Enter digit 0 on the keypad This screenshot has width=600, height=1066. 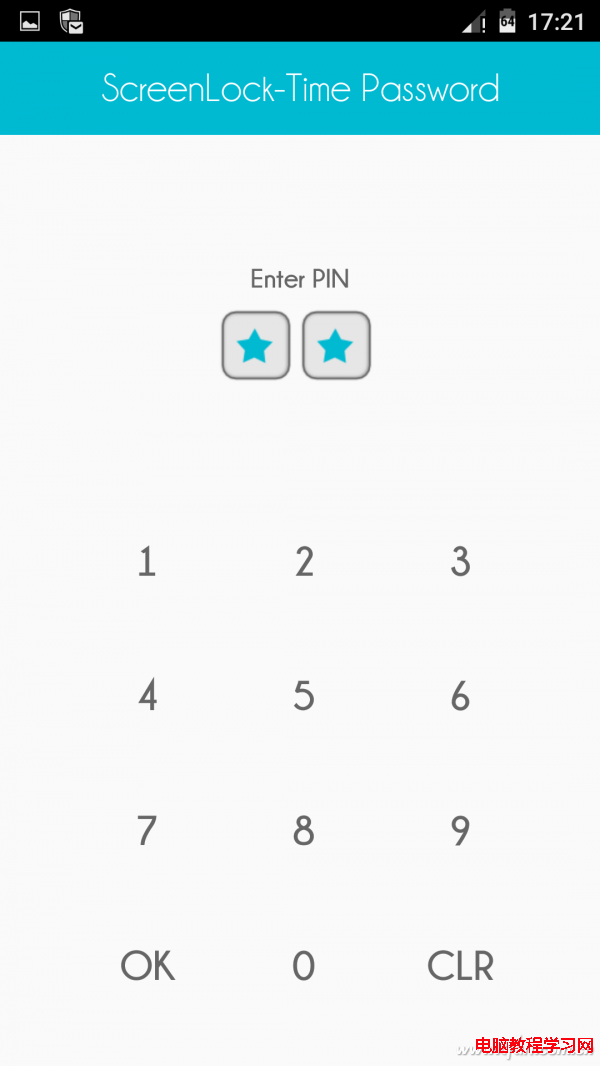pos(304,965)
